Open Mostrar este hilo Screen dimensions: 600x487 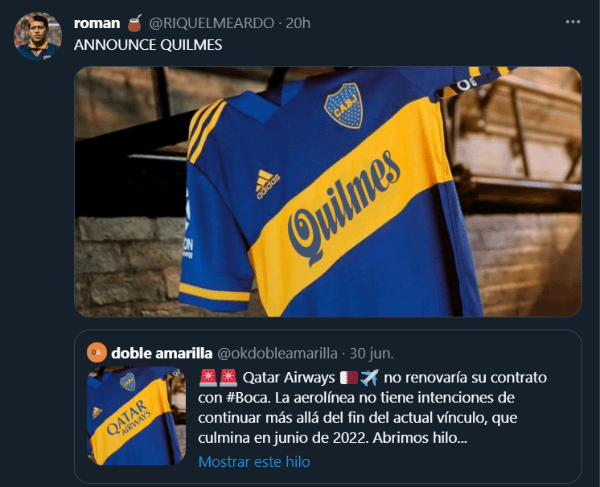tap(254, 461)
